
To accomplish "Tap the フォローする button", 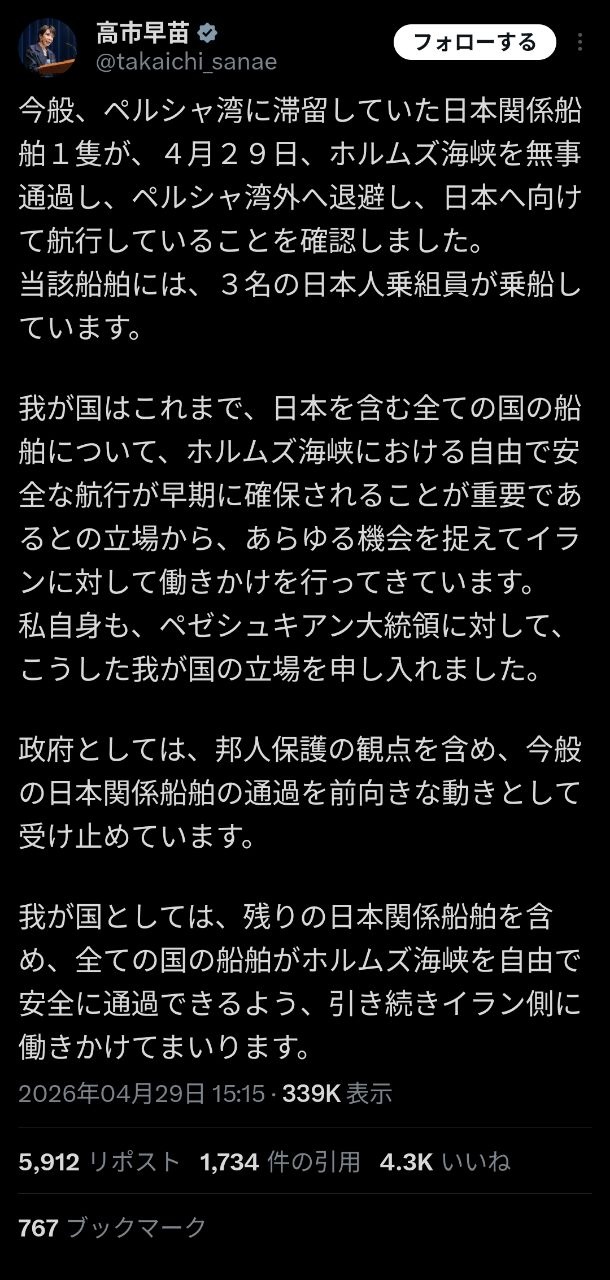I will 474,42.
